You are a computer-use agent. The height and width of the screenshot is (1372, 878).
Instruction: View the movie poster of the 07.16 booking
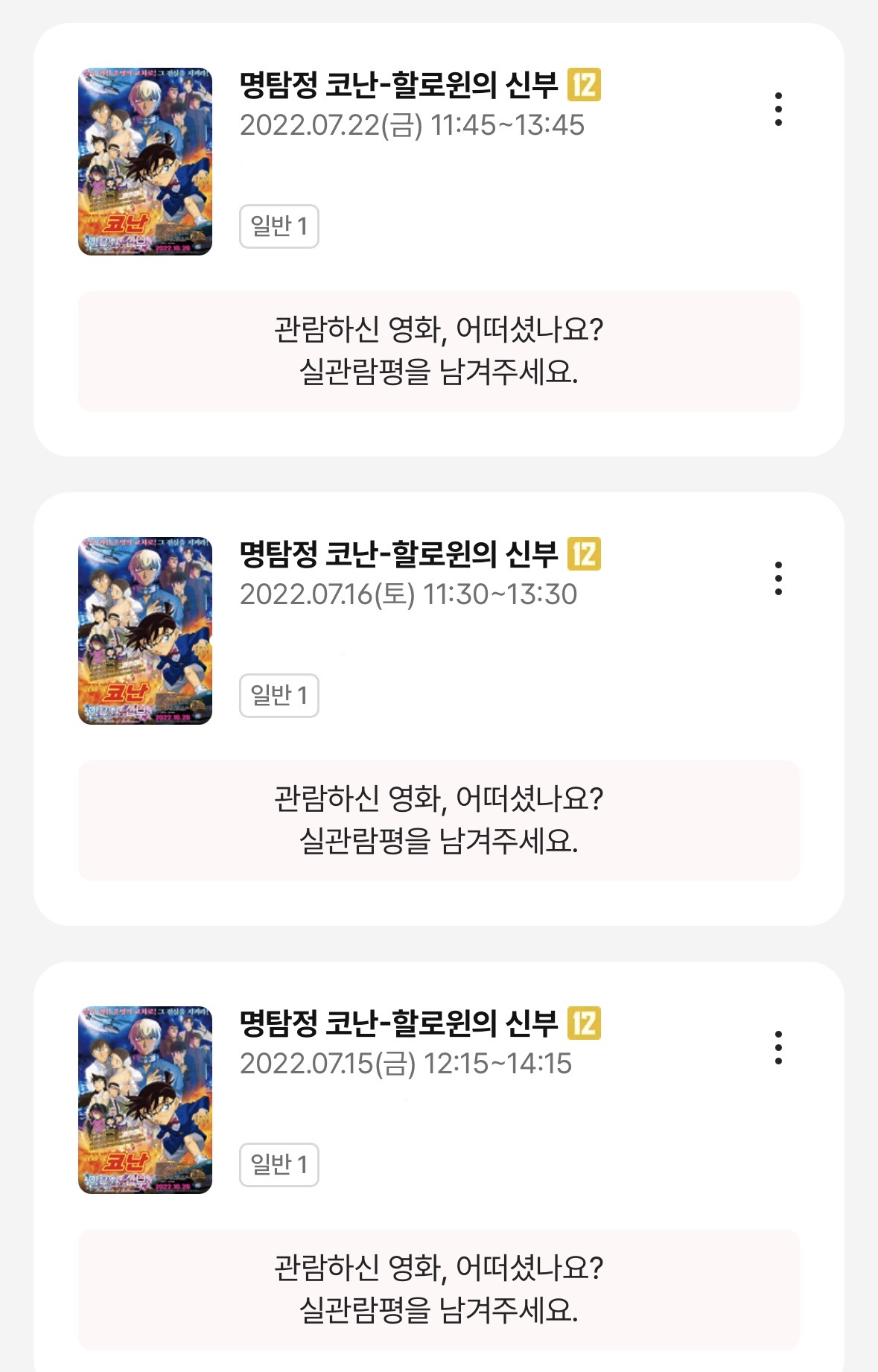[x=145, y=631]
